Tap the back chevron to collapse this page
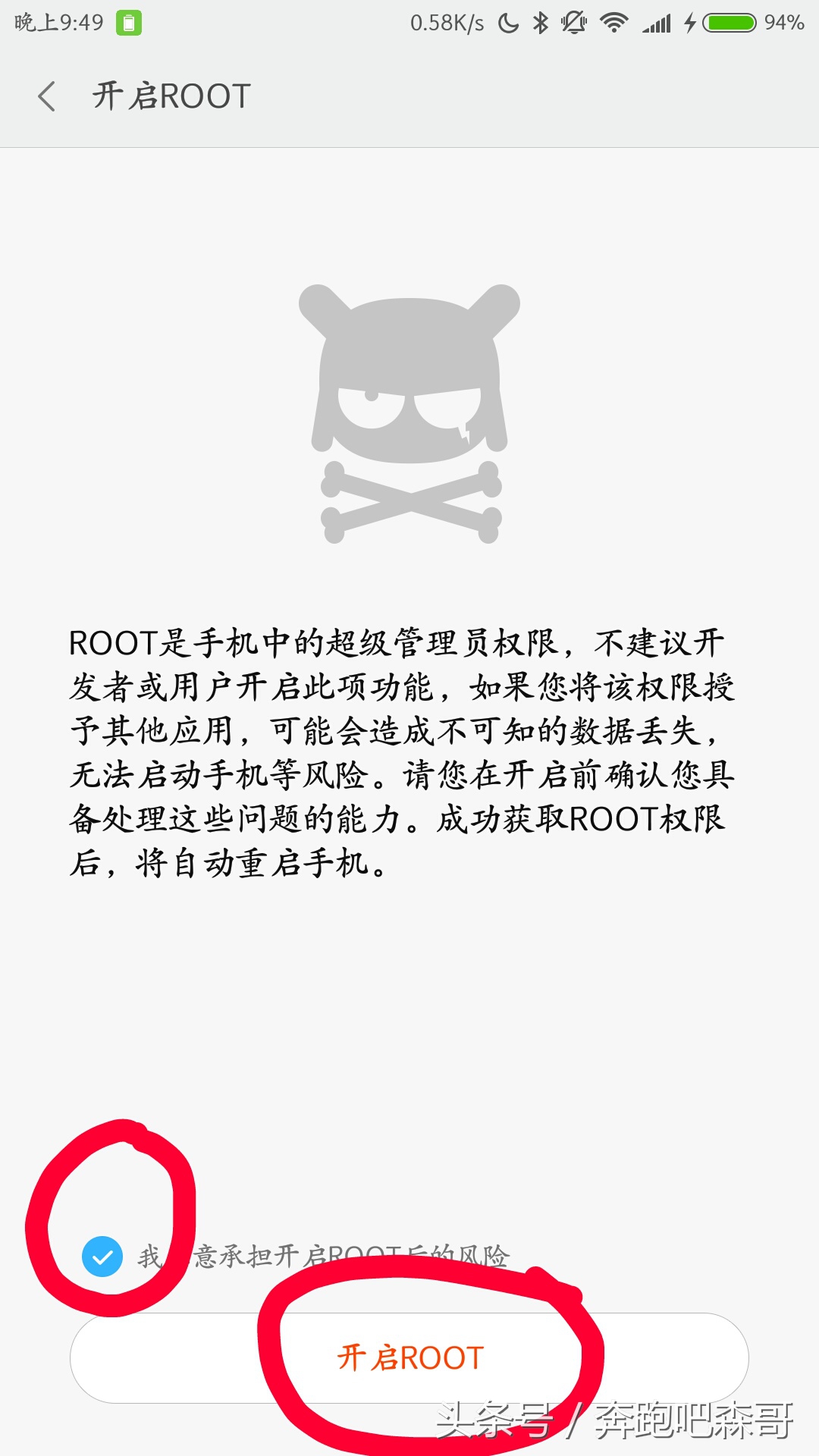 pos(48,96)
